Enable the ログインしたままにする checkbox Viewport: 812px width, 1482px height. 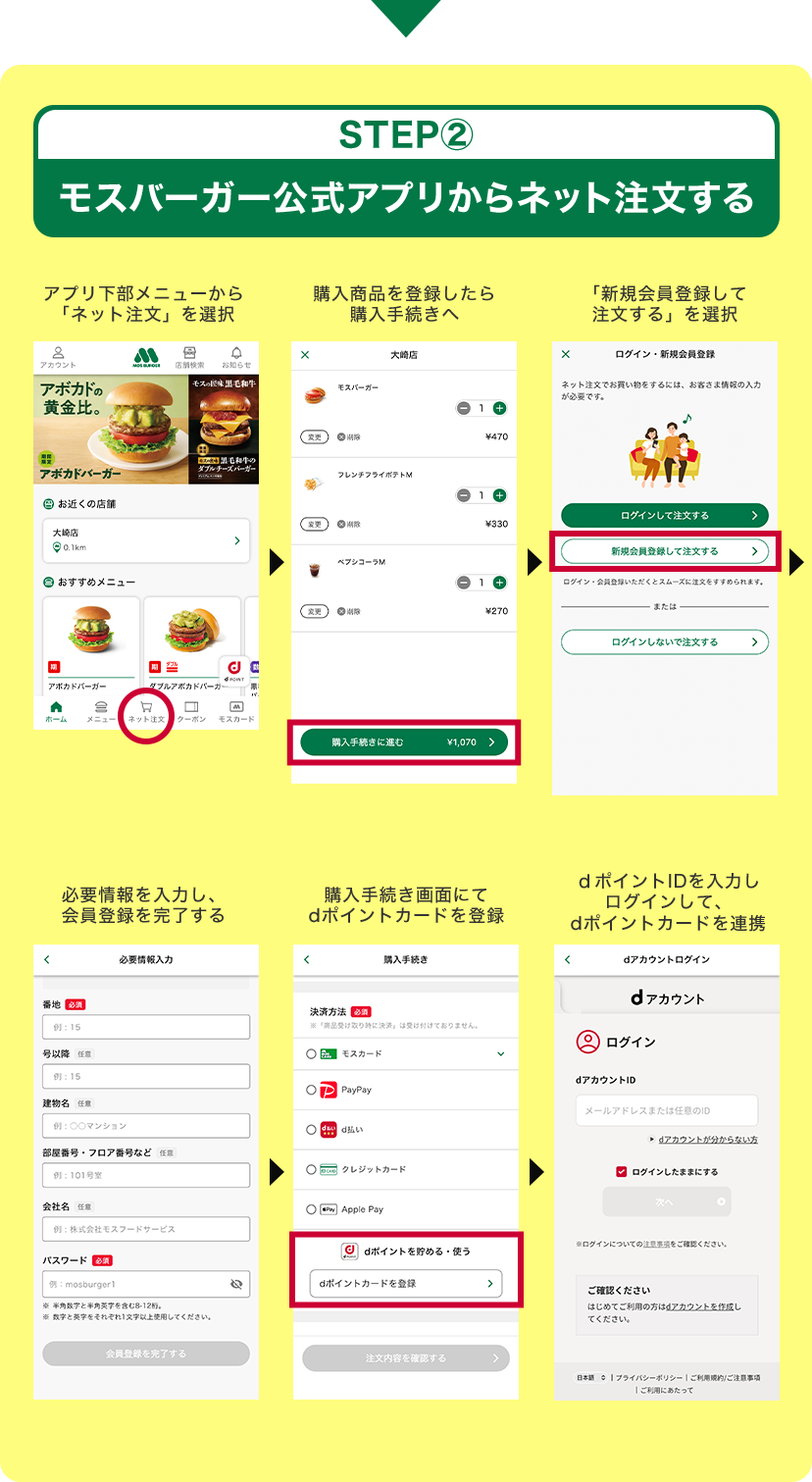pos(621,1172)
